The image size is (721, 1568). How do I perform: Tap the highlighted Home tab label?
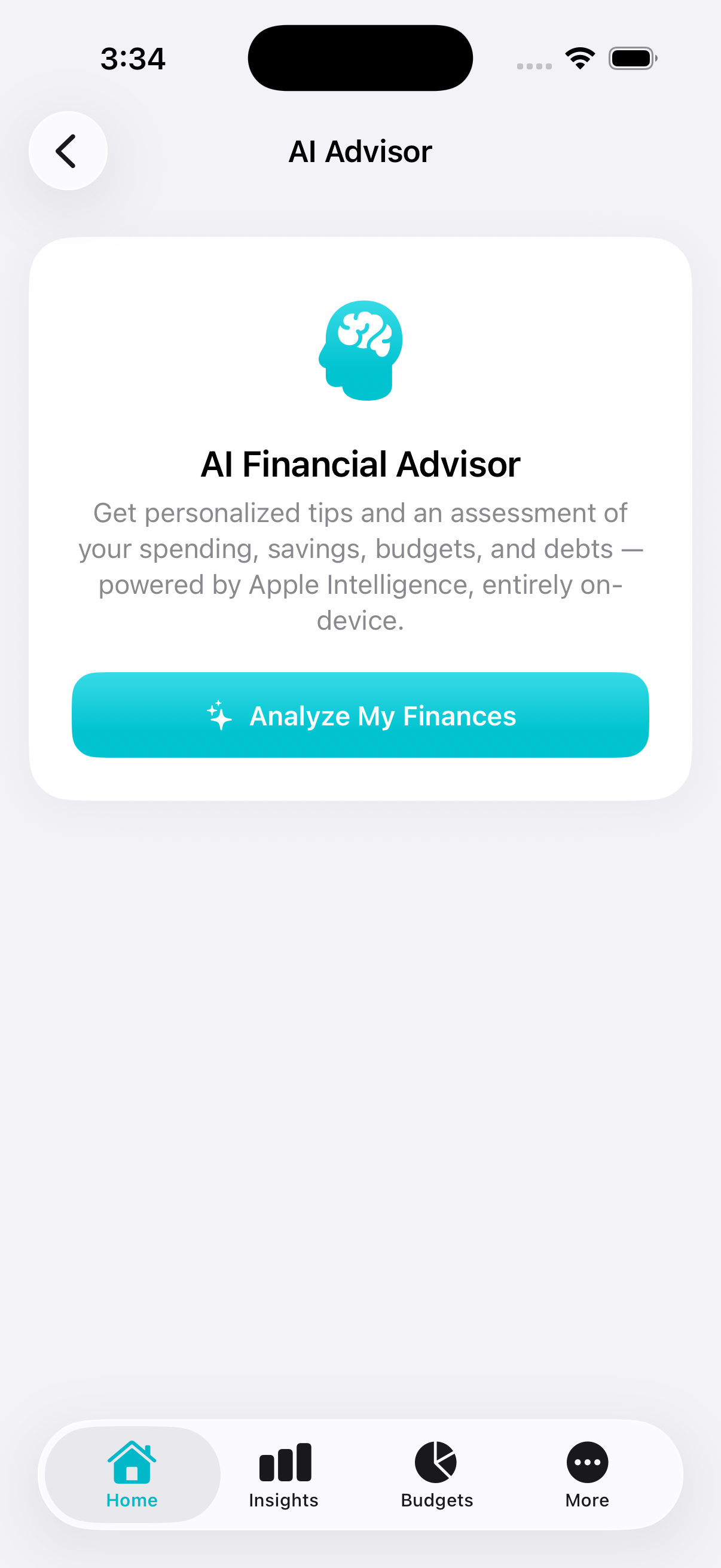132,1500
